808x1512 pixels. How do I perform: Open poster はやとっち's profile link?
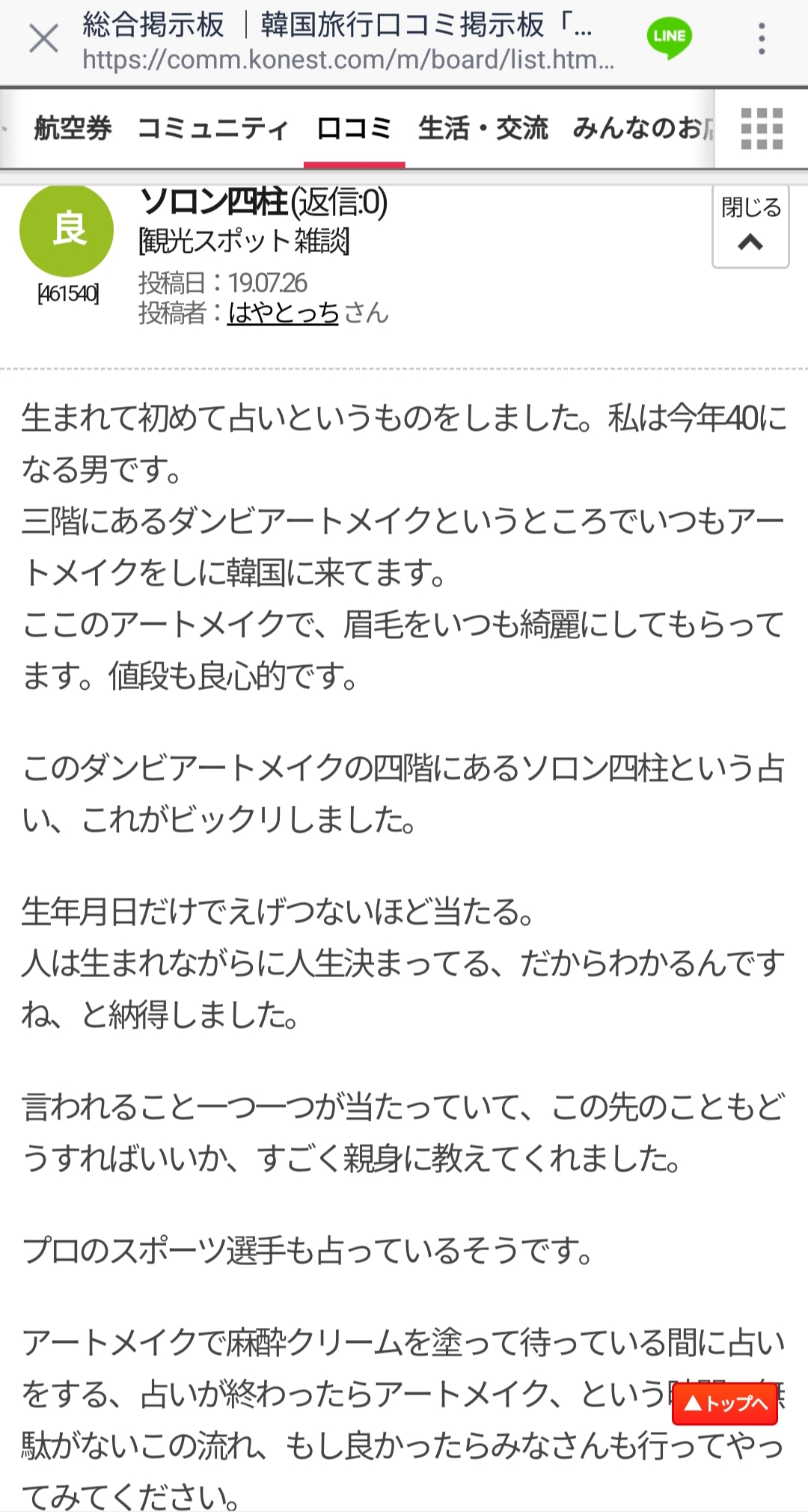284,313
